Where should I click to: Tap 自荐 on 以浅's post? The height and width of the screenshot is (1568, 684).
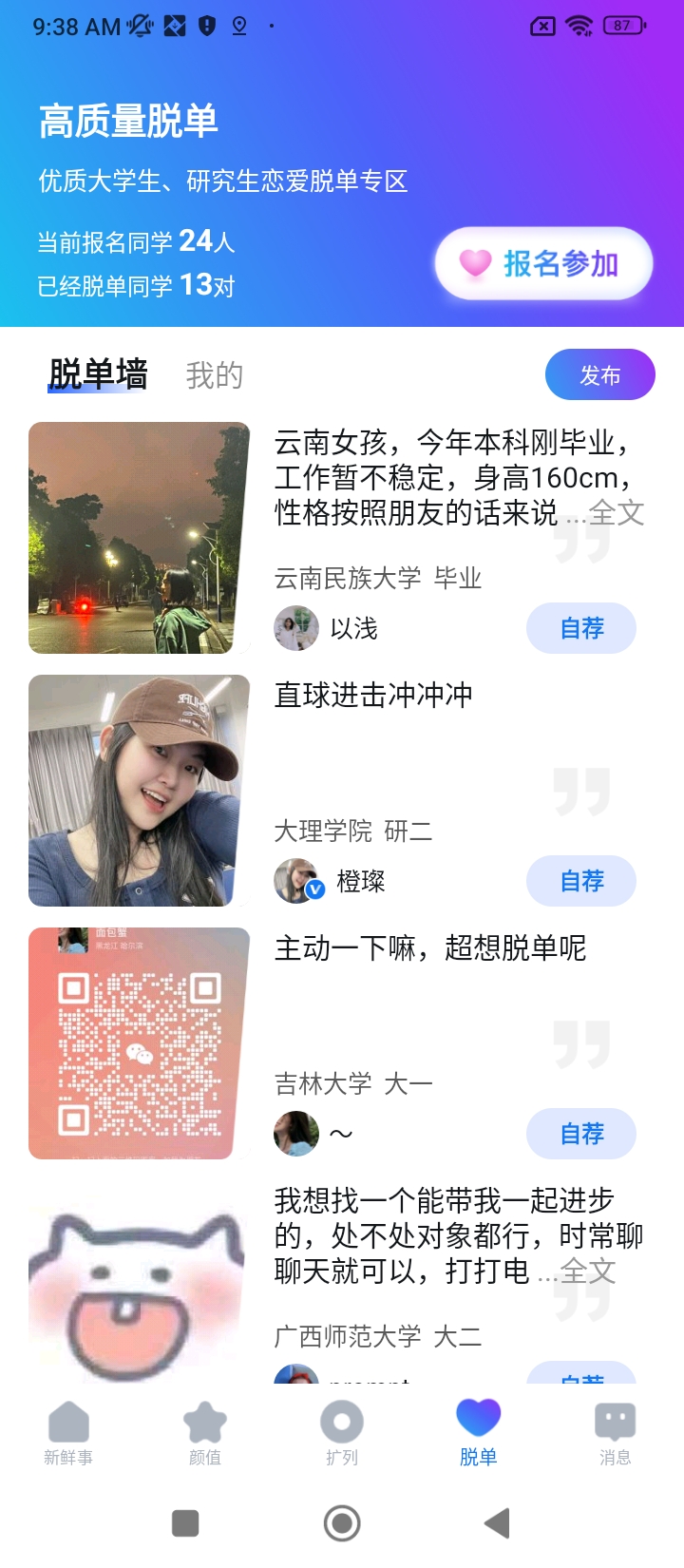(x=581, y=628)
